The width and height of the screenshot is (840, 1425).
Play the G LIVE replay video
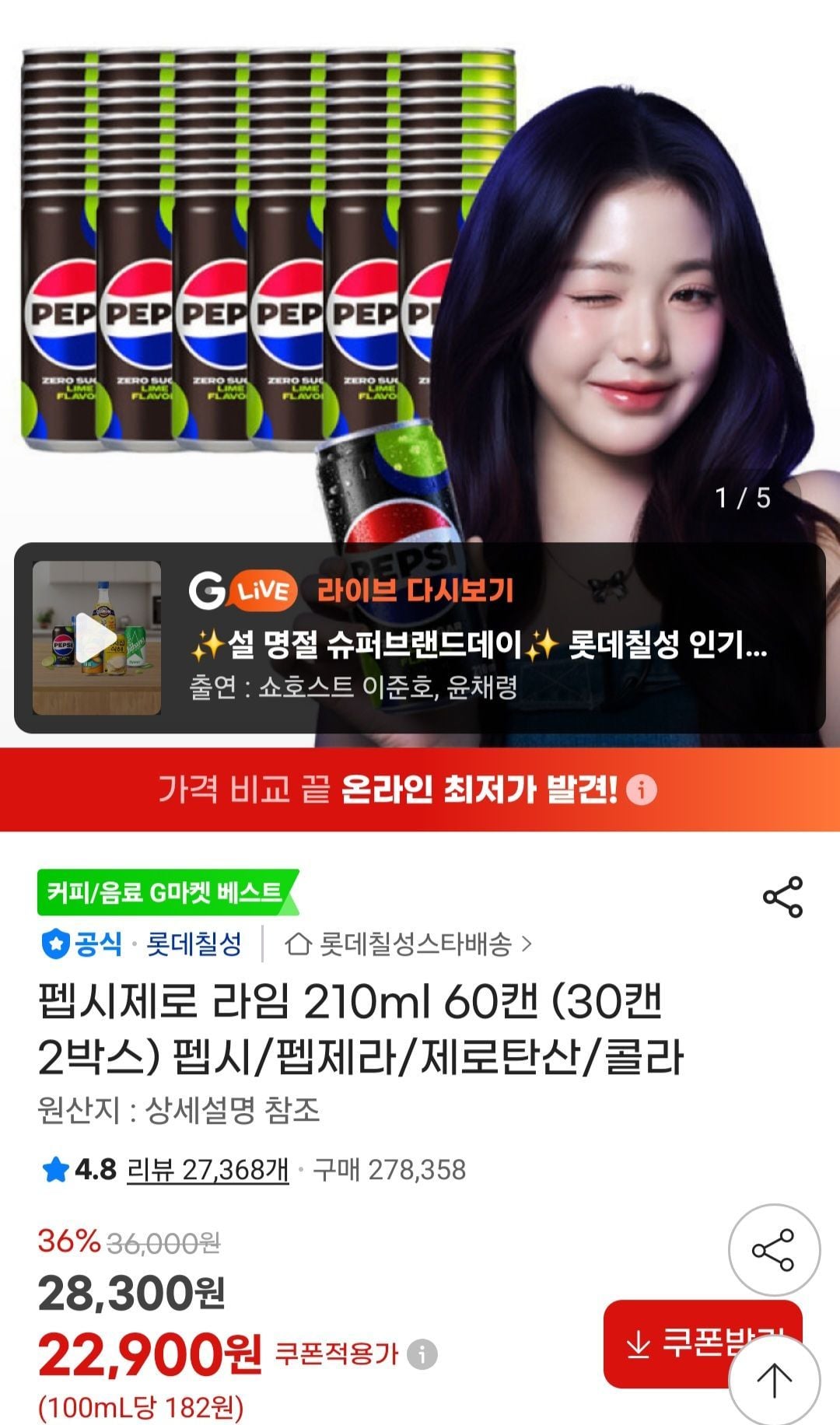(x=96, y=638)
